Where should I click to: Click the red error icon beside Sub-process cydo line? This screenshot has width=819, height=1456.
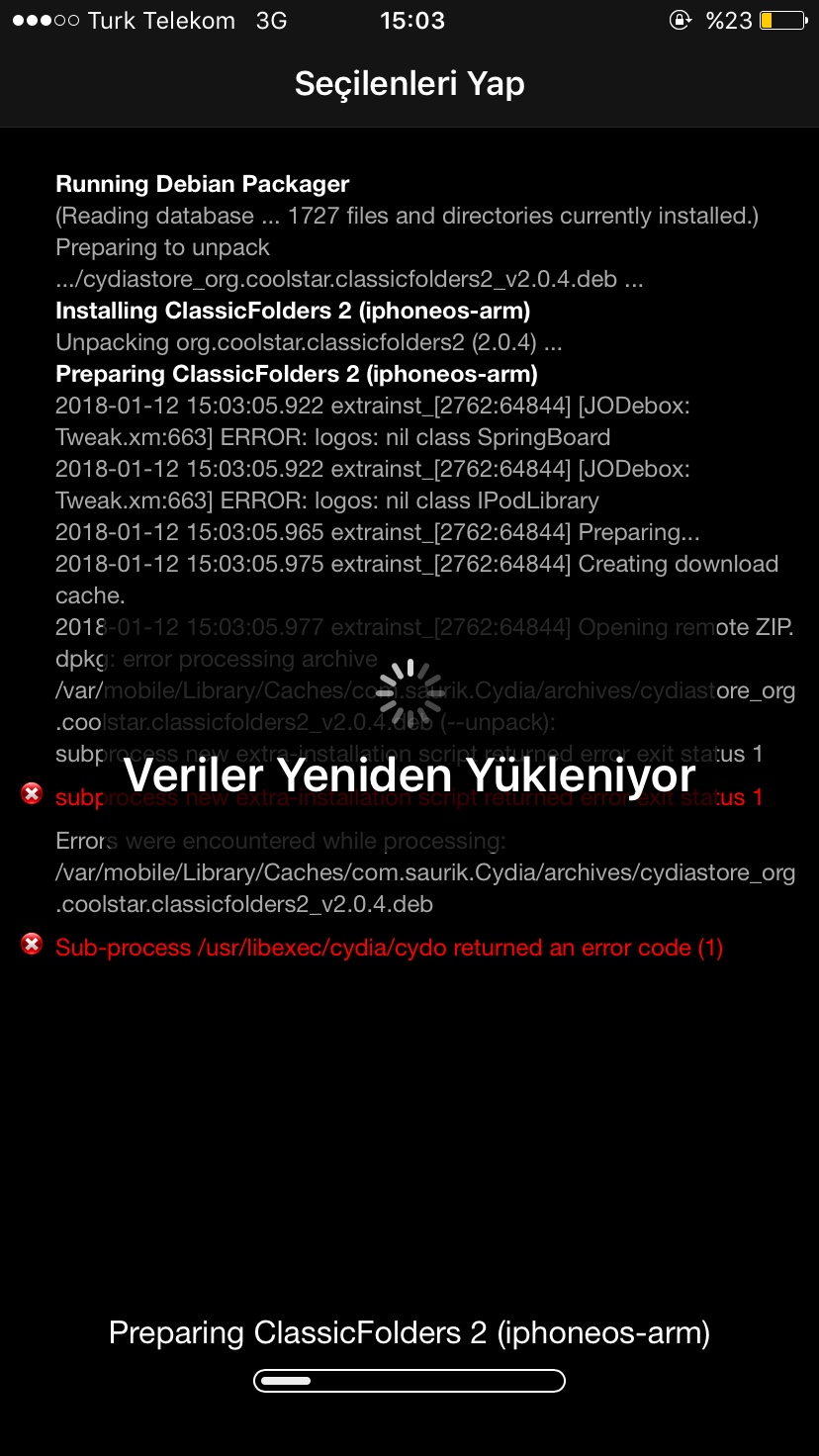point(31,947)
